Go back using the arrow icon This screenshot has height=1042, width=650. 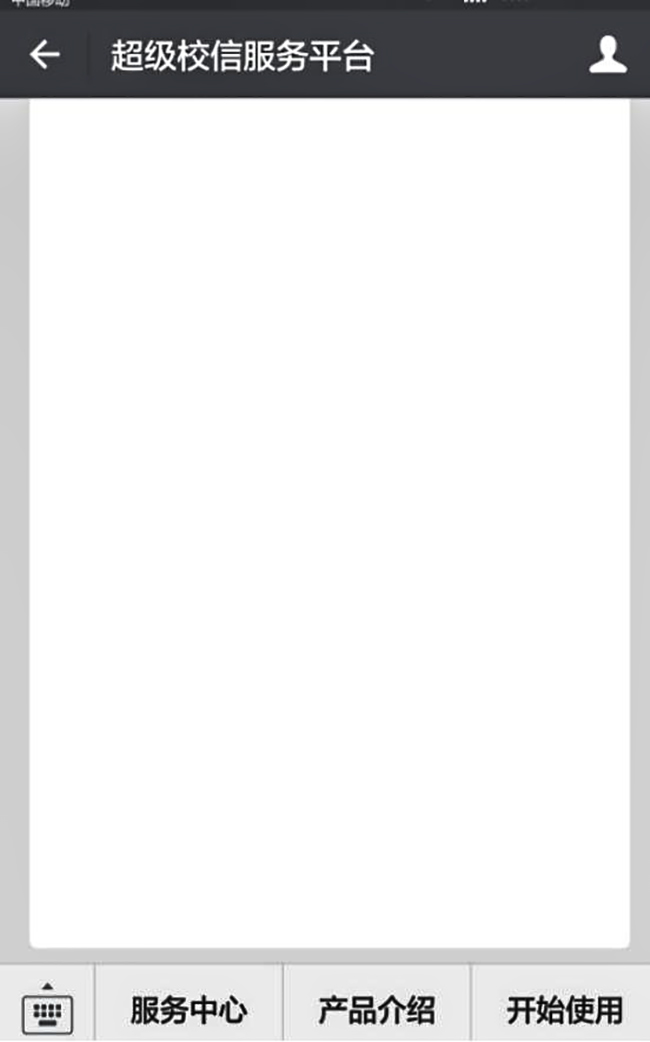coord(45,54)
